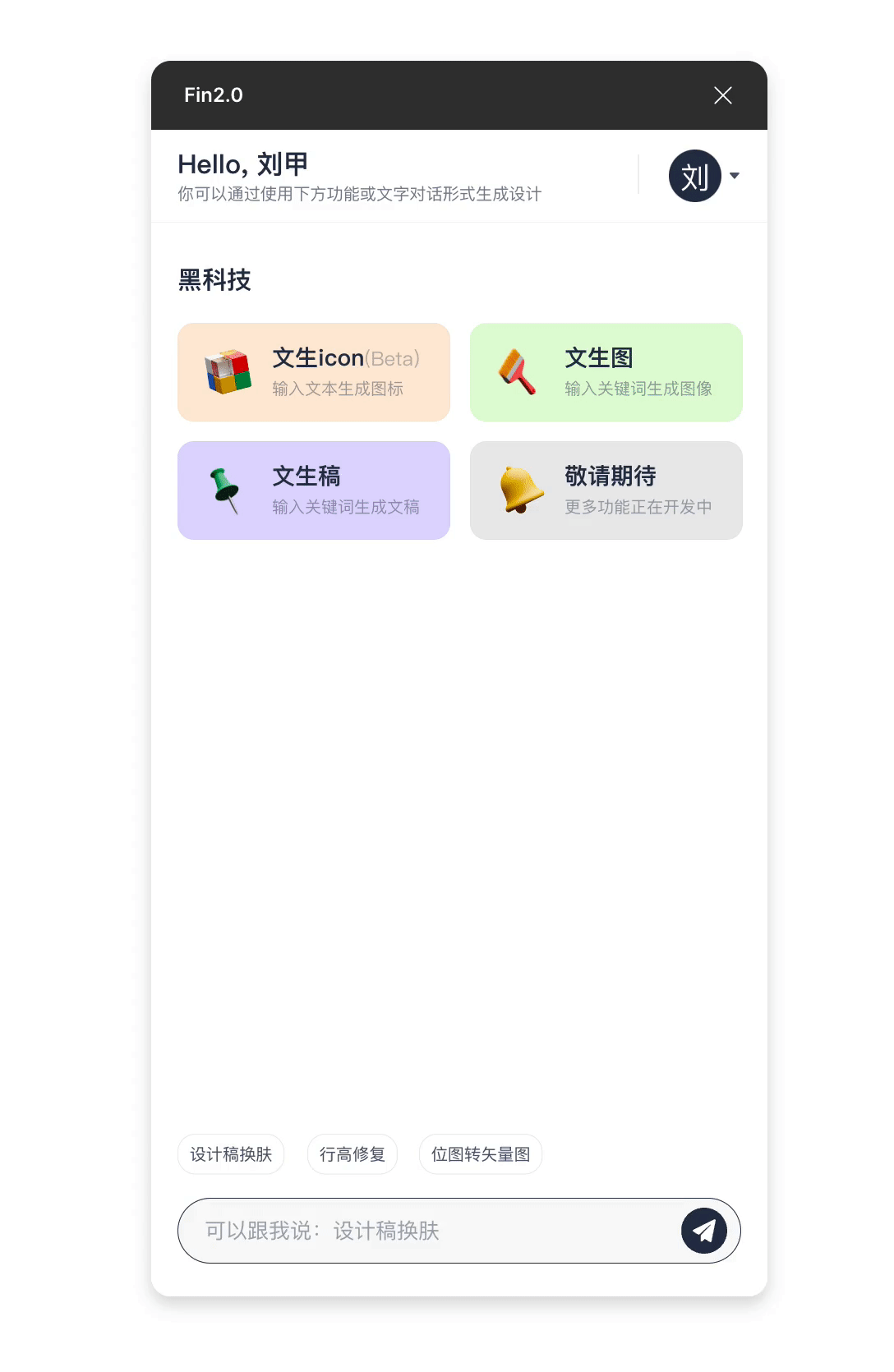
Task: Open the 文生稿 document generation feature
Action: tap(313, 490)
